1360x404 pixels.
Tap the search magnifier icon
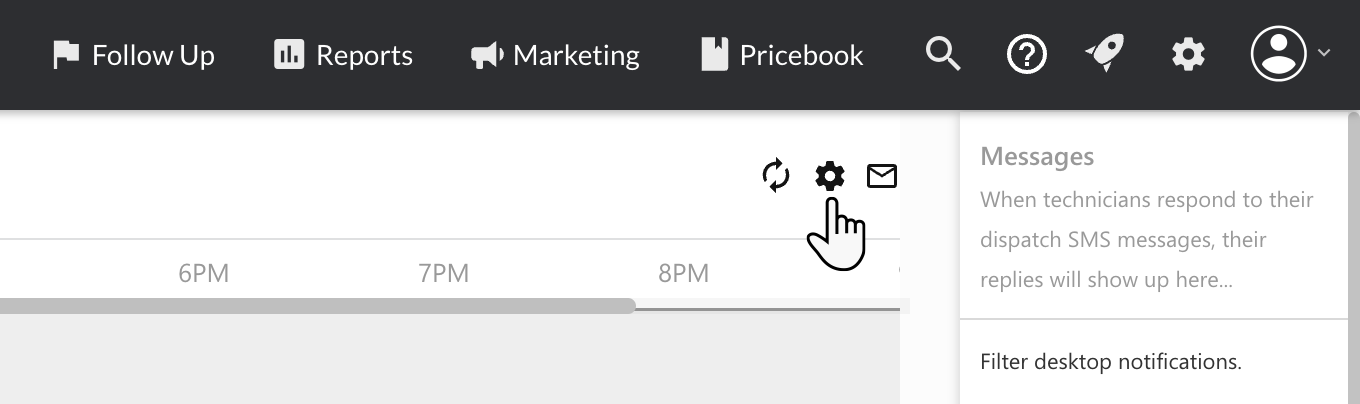point(942,55)
